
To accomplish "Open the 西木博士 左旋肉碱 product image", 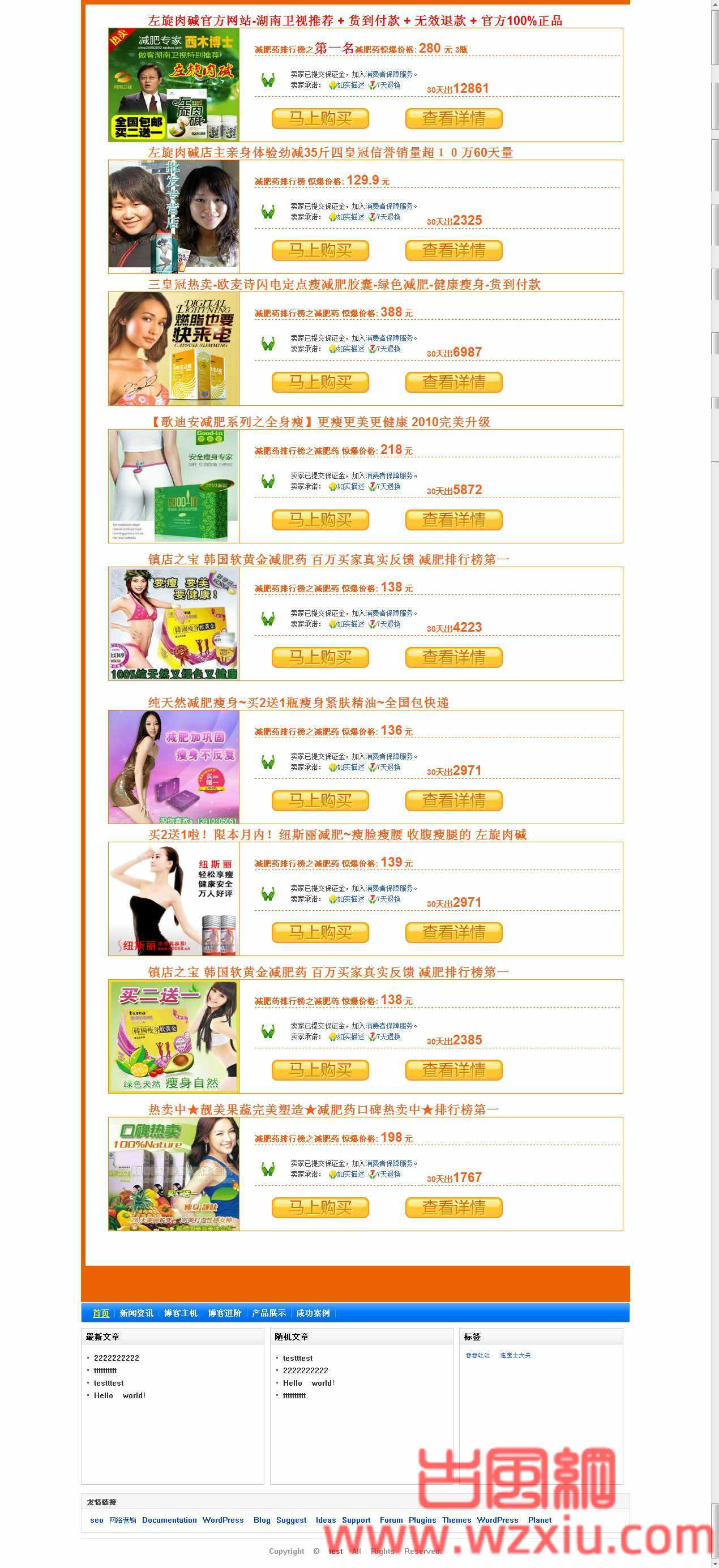I will coord(173,84).
